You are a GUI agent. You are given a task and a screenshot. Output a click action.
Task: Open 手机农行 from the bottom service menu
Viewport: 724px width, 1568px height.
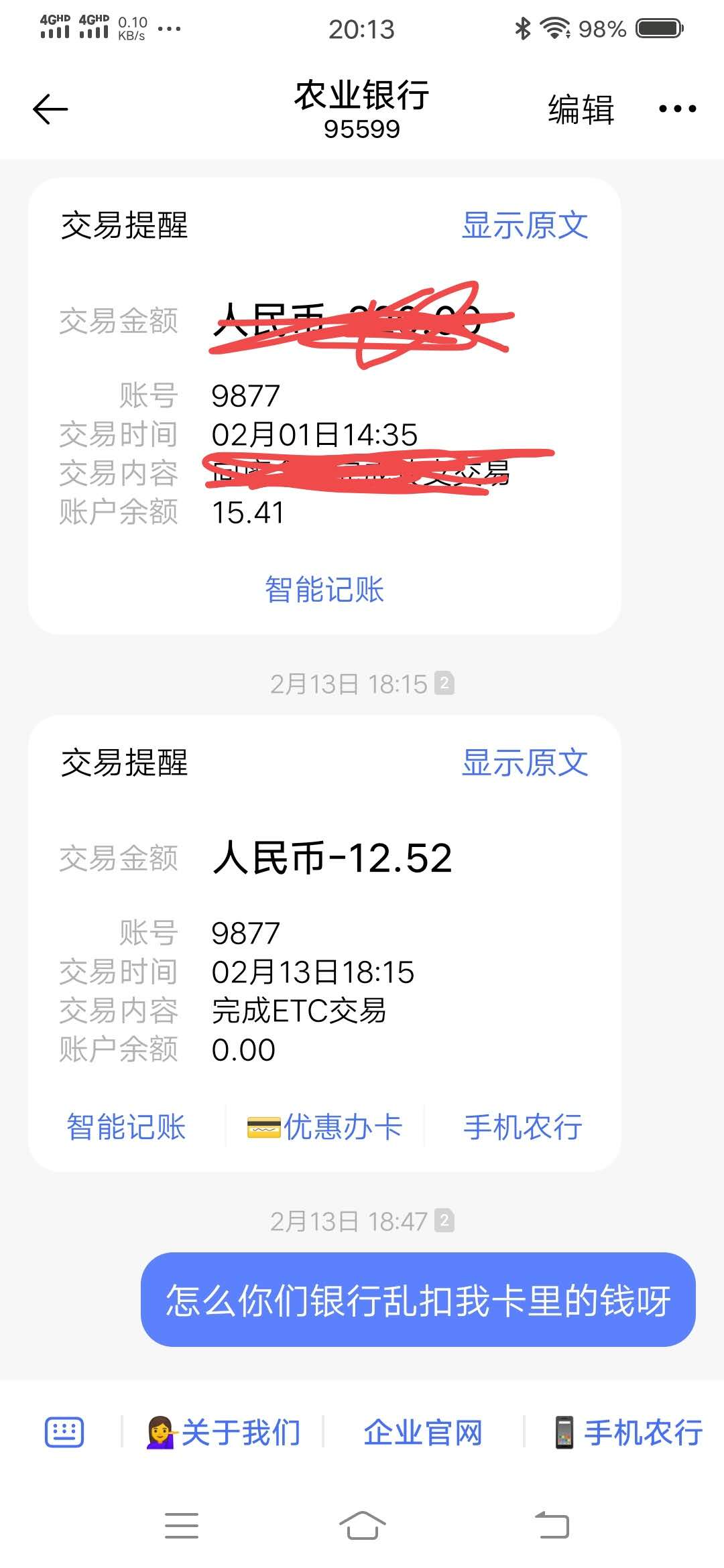629,1433
